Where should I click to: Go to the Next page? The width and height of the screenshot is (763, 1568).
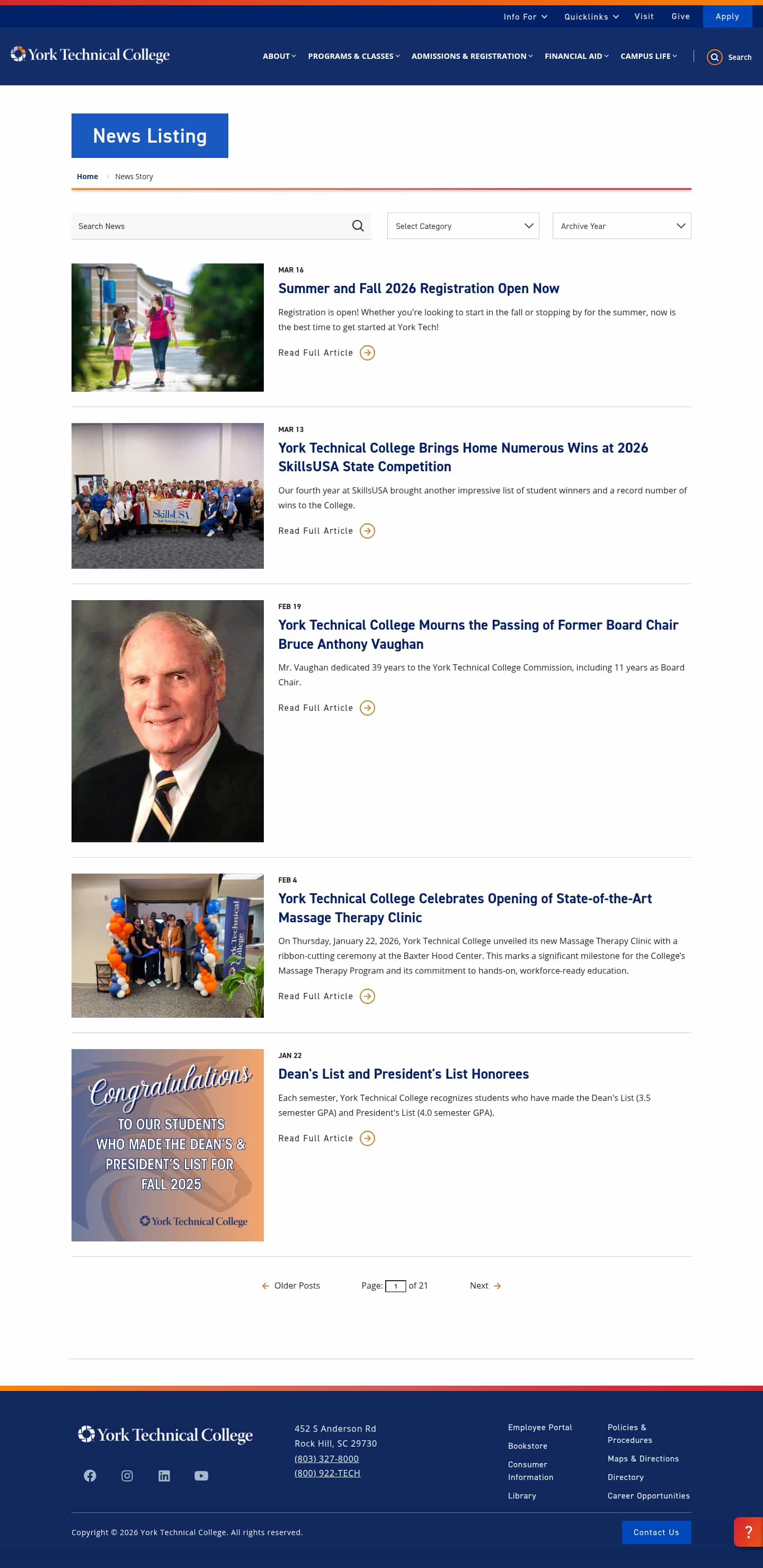[485, 1285]
